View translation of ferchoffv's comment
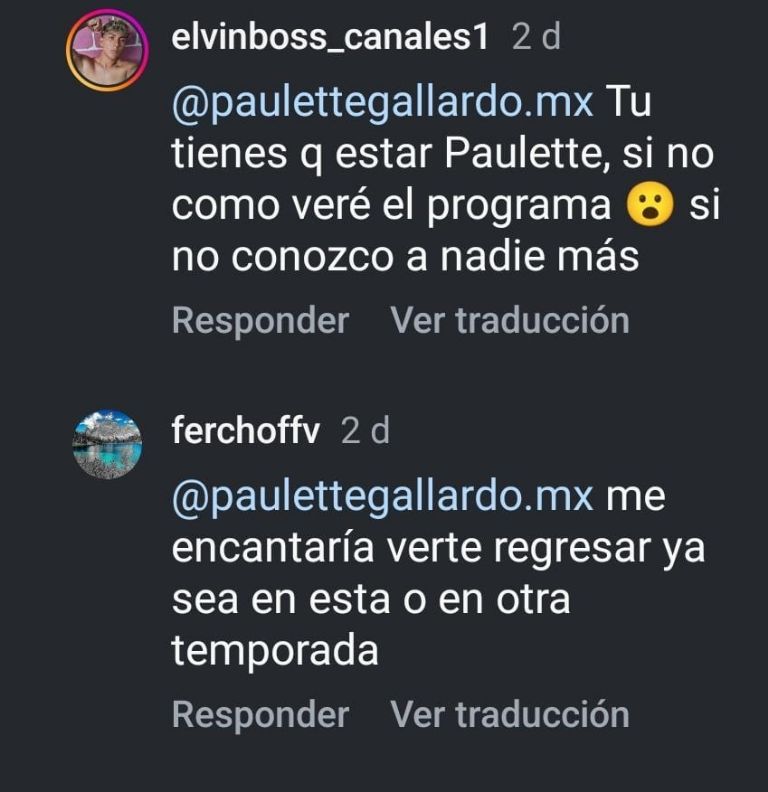This screenshot has height=792, width=768. (x=509, y=714)
